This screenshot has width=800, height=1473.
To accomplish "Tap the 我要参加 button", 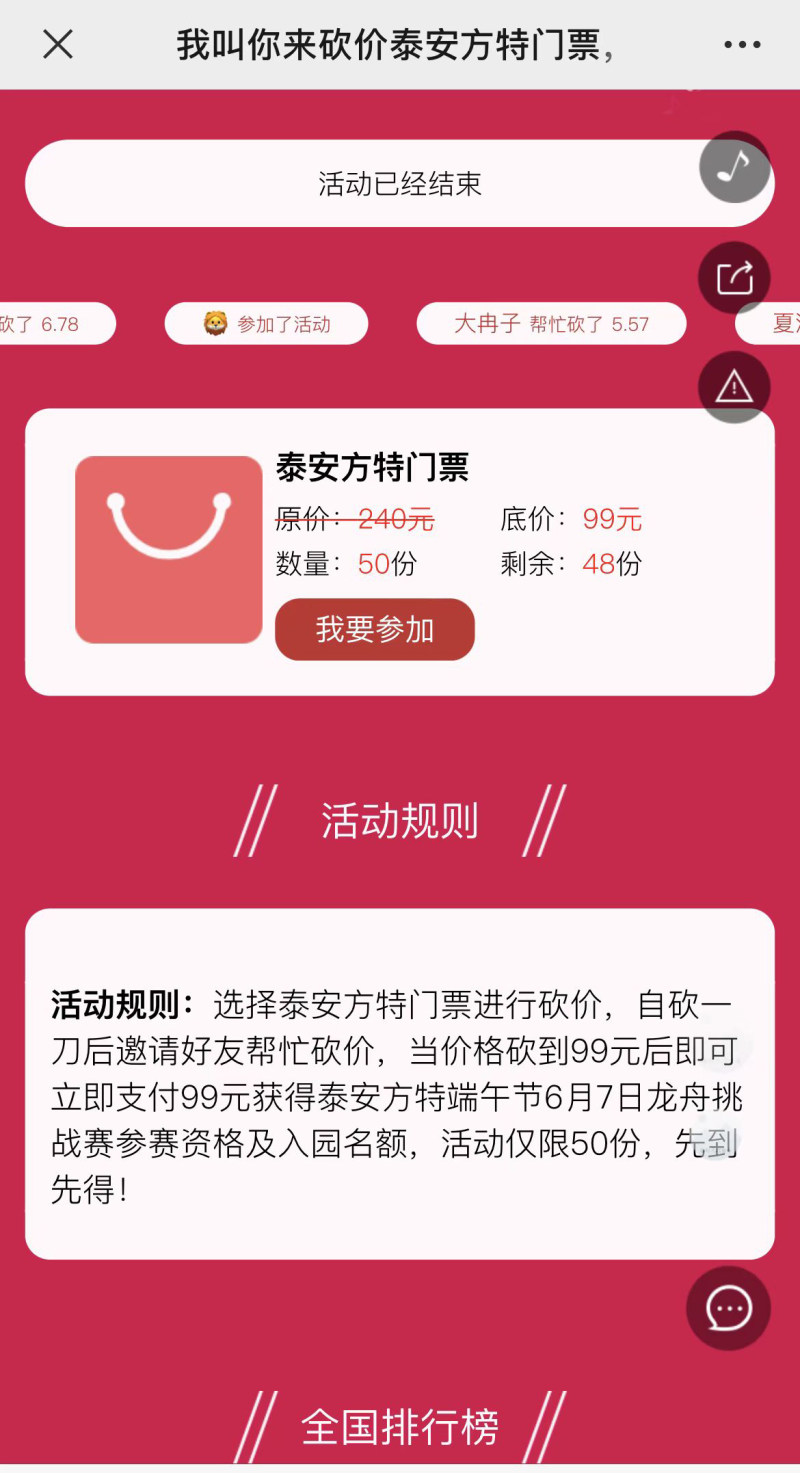I will 374,629.
